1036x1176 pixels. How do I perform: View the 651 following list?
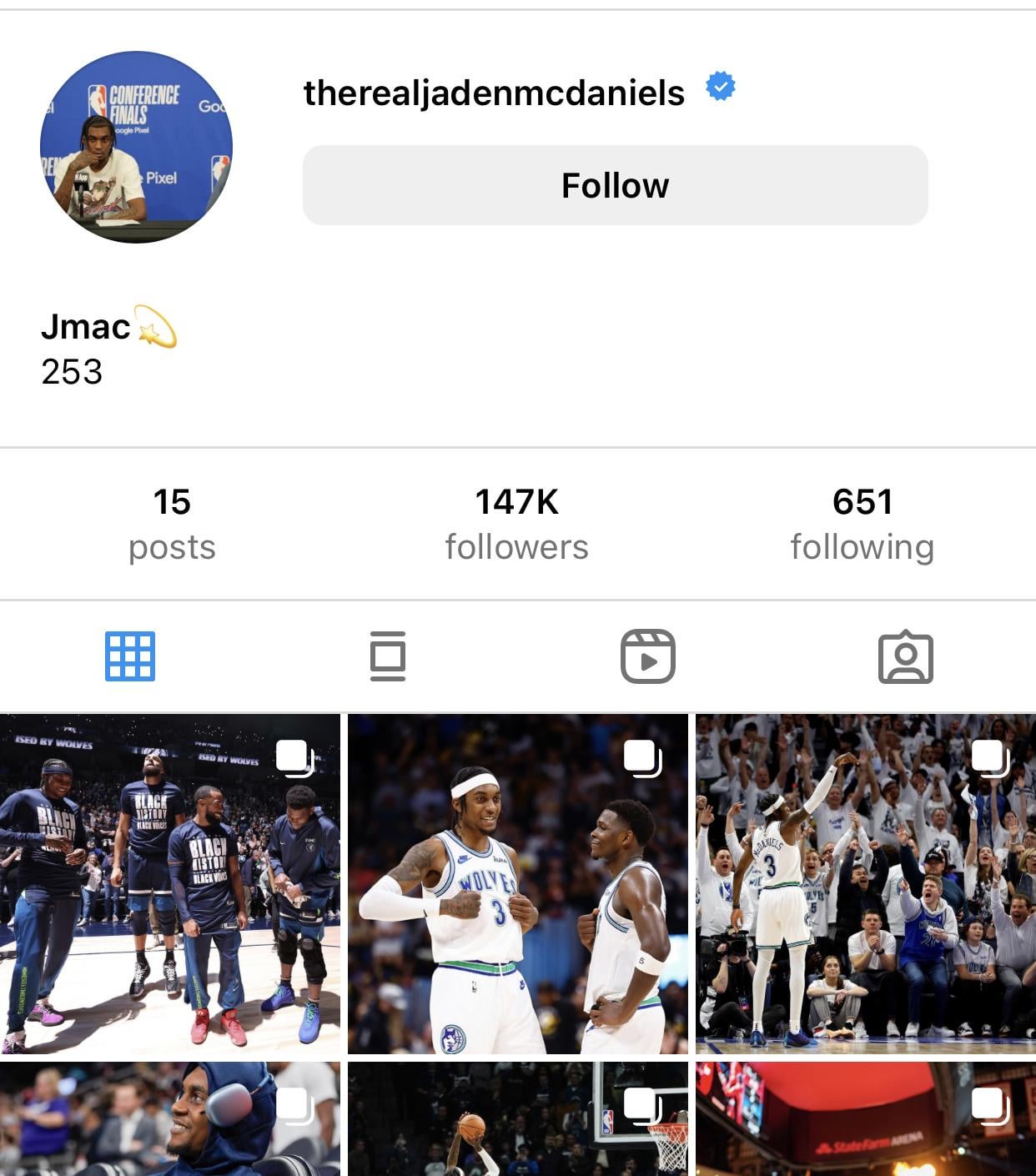(862, 524)
